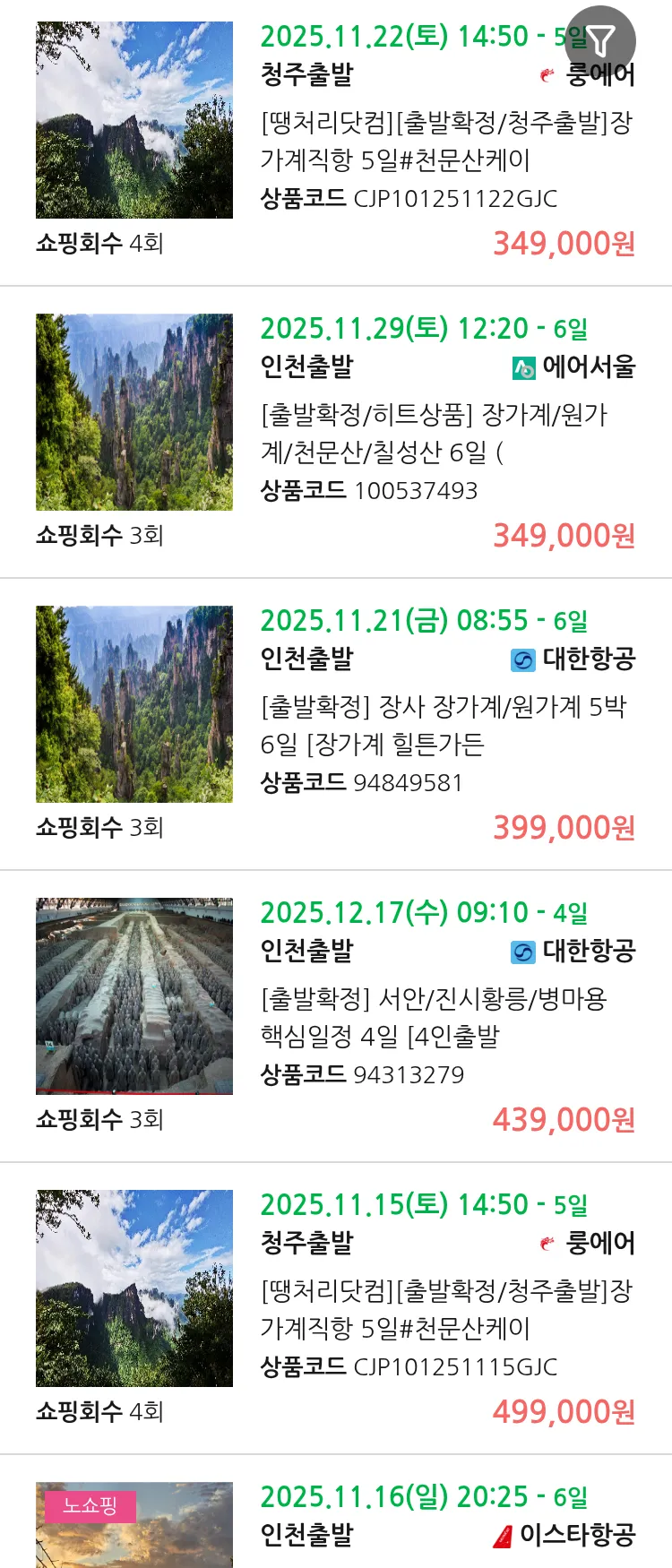
Task: Open the 2025.11.22 Cheongju departure tour
Action: coord(445,142)
